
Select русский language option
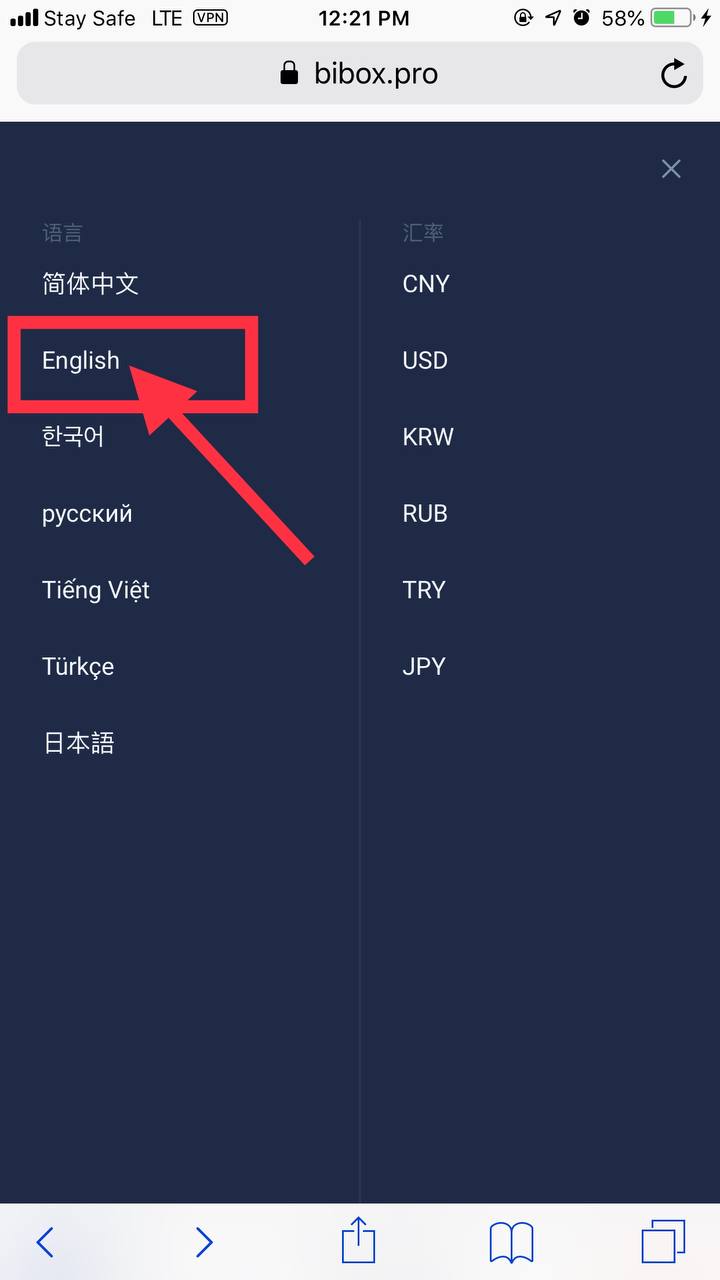click(87, 514)
